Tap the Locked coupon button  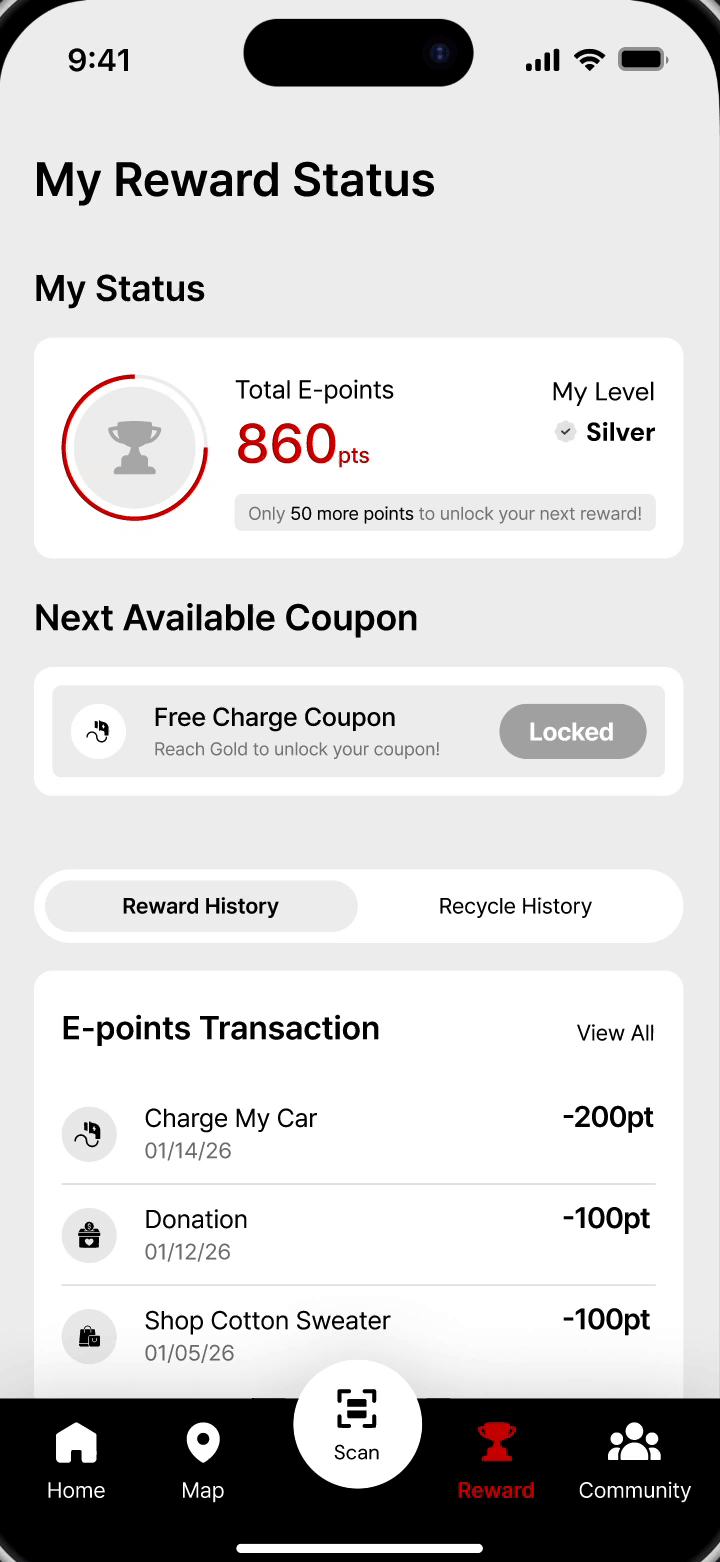[x=572, y=731]
